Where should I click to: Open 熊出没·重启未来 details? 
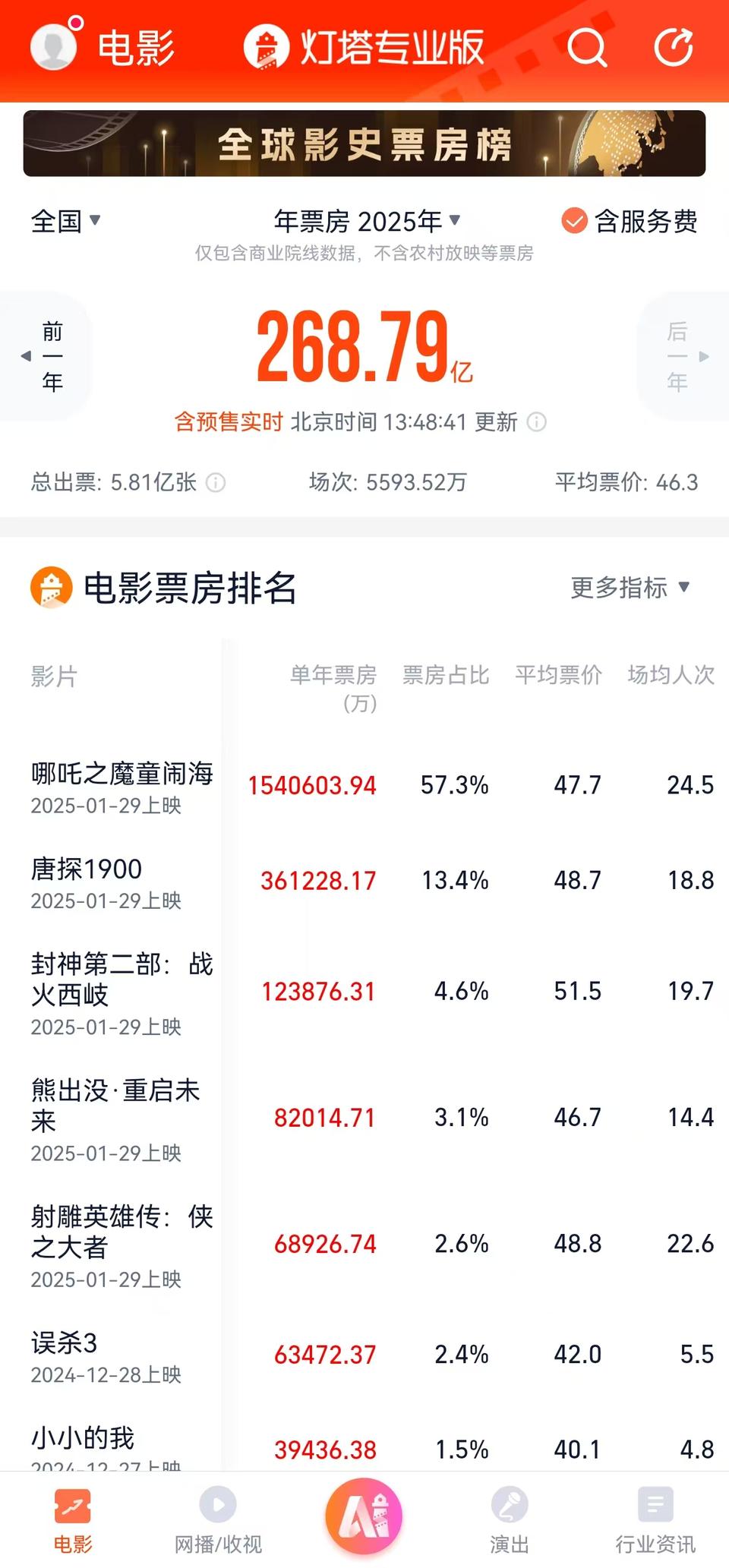(x=364, y=1119)
